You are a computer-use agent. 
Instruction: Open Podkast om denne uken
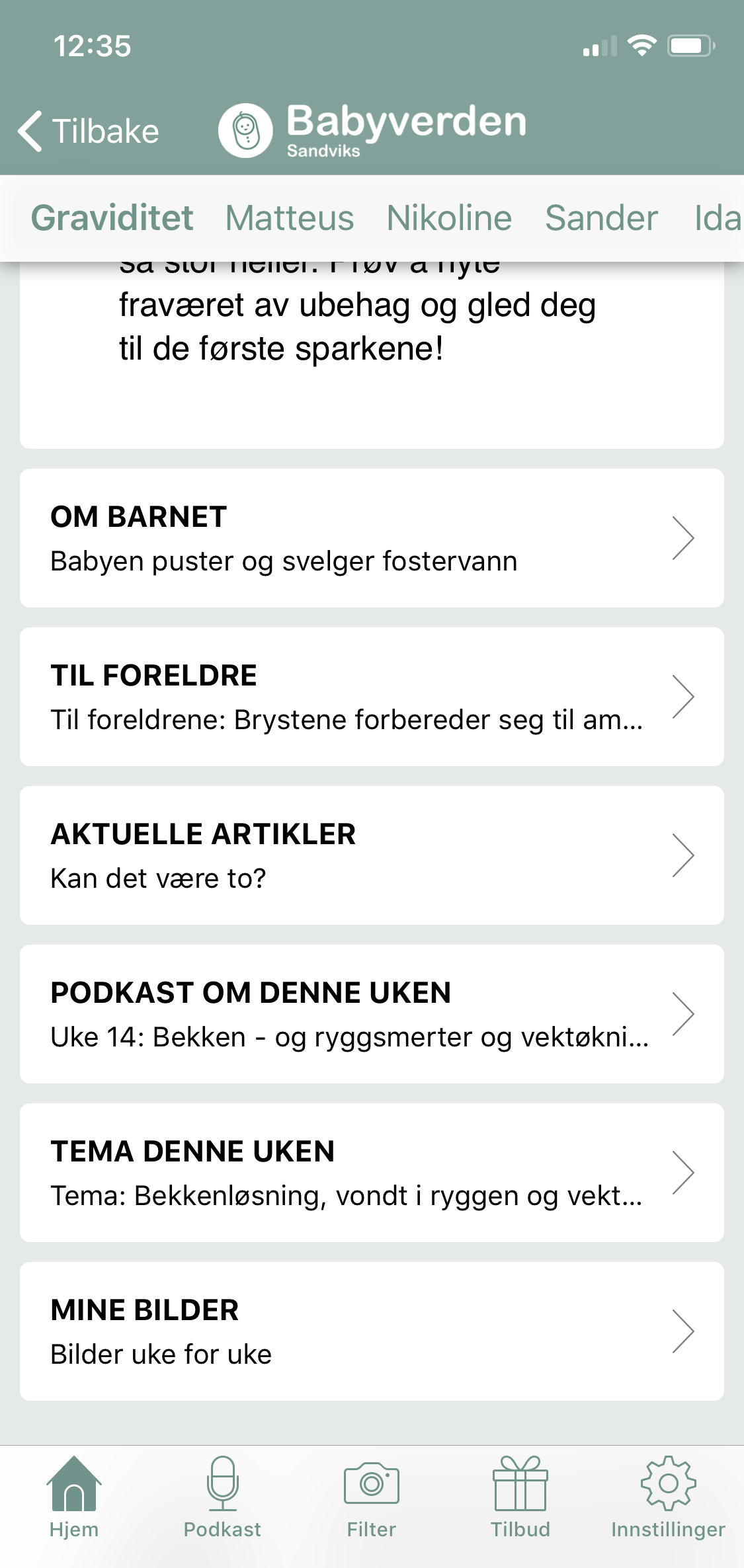click(372, 1014)
